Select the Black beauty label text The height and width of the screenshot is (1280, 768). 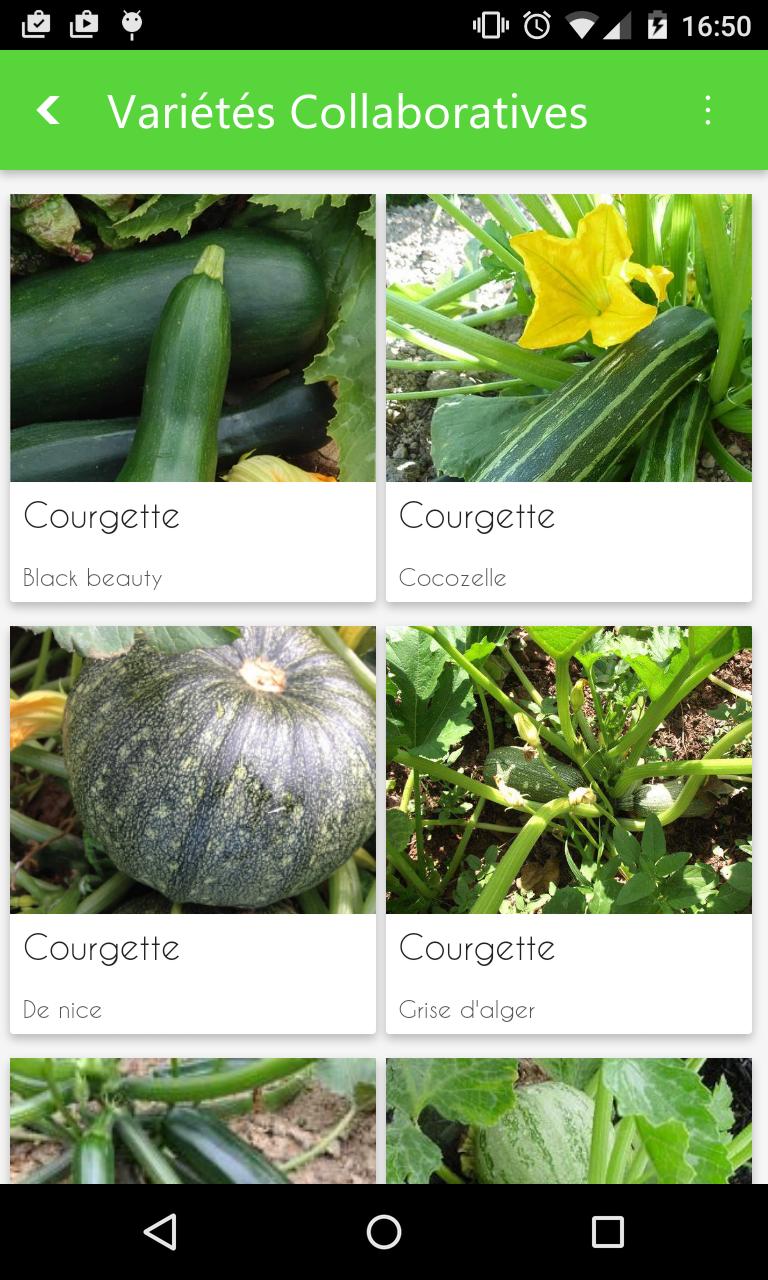92,577
